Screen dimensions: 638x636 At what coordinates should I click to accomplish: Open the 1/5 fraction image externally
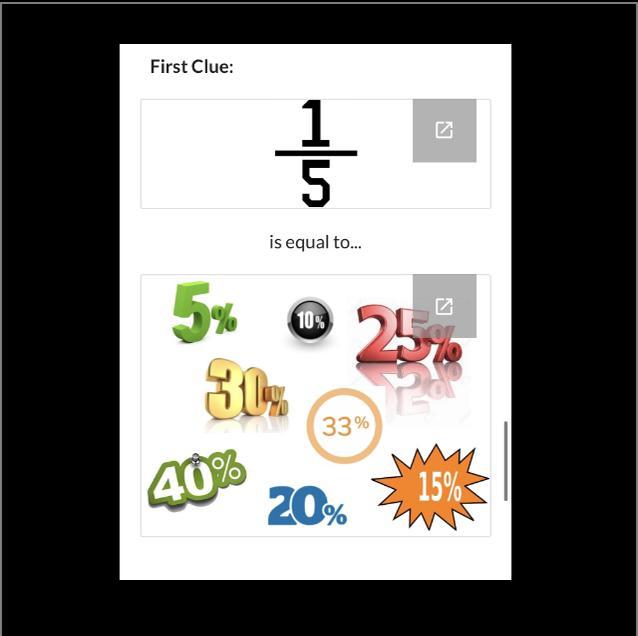(444, 130)
